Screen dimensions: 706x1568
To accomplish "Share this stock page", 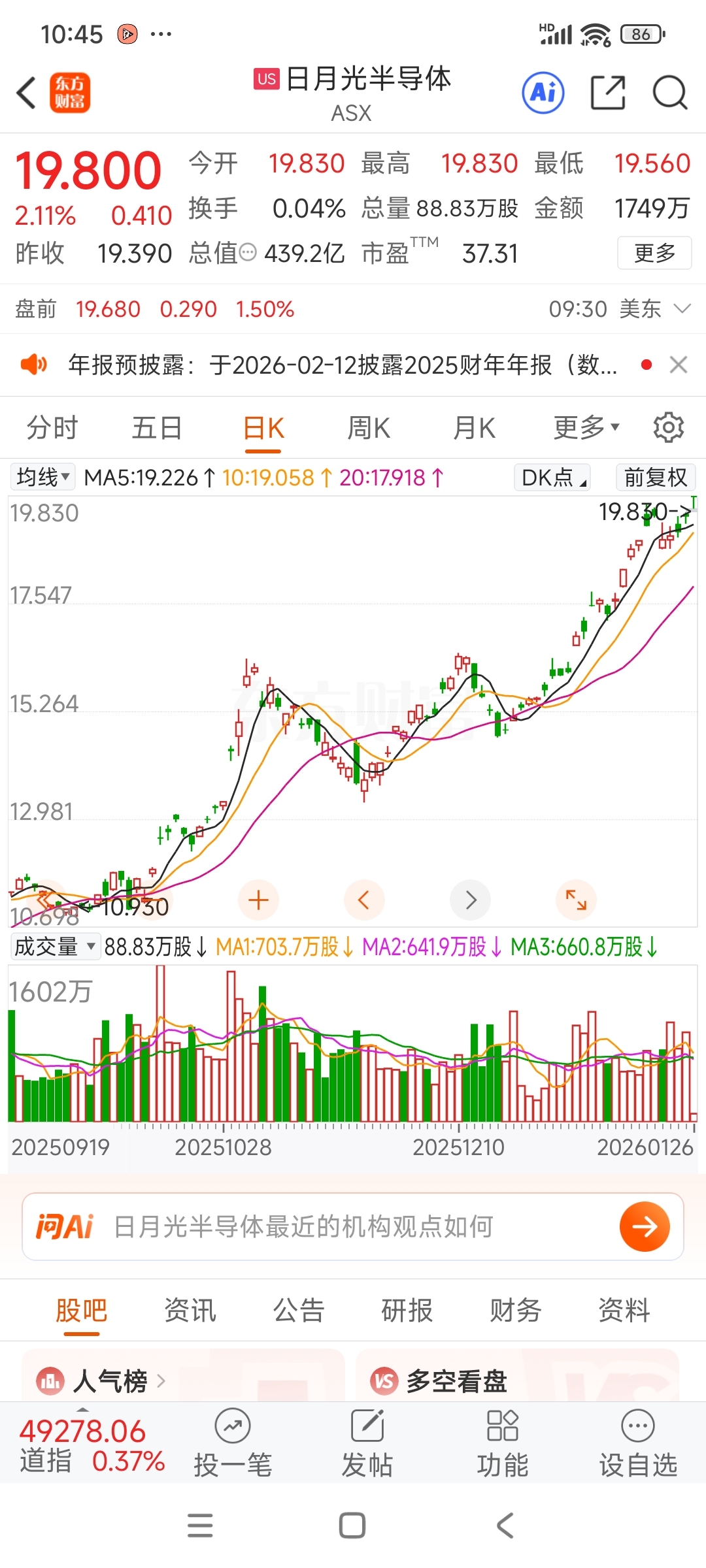I will pos(607,93).
